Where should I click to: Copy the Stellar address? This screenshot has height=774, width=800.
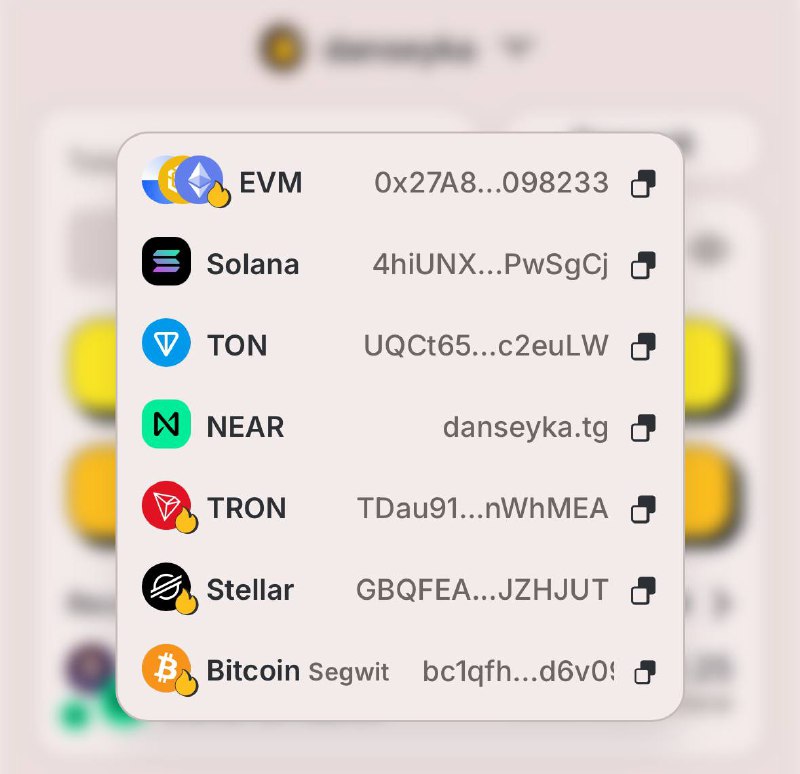coord(644,590)
